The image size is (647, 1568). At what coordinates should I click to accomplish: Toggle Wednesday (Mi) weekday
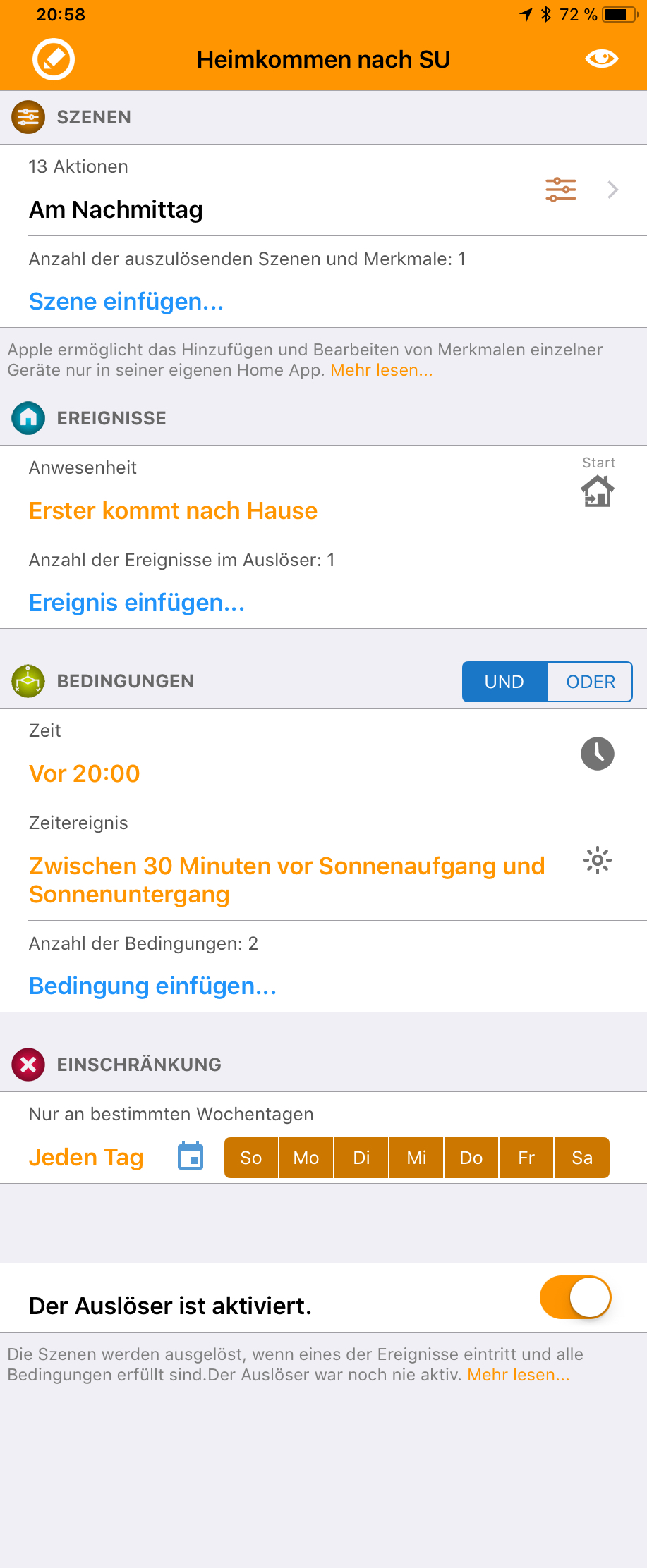click(x=416, y=1158)
